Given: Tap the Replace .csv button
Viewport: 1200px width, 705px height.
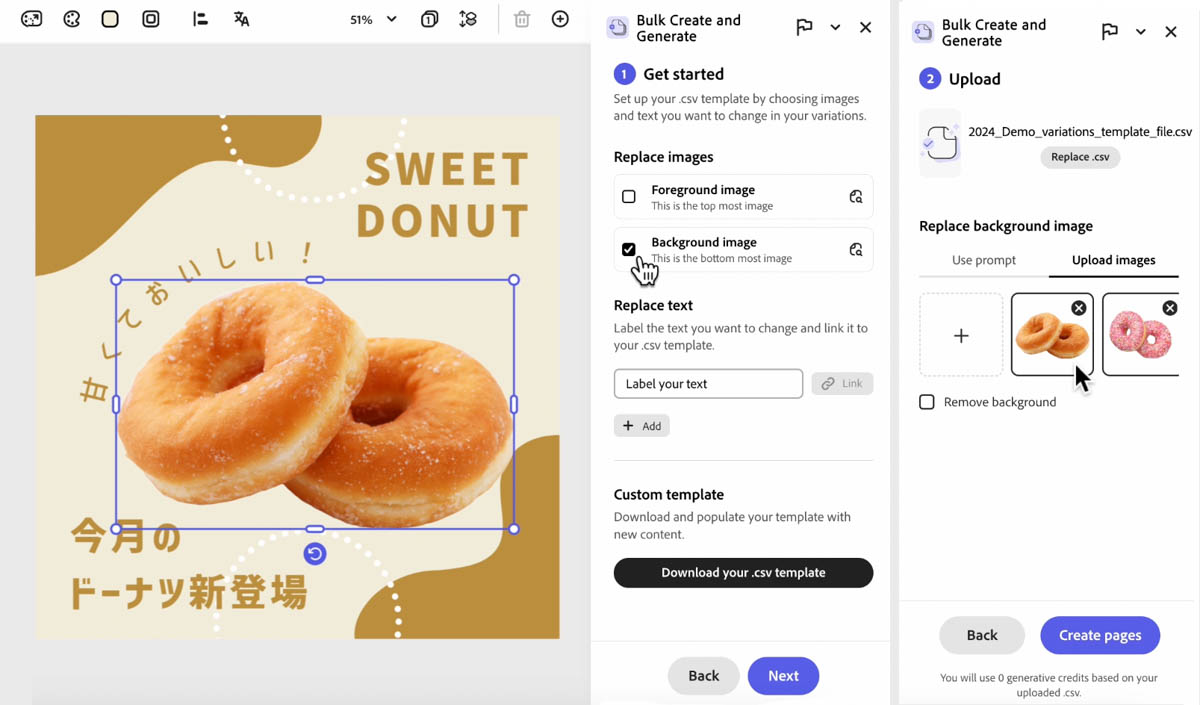Looking at the screenshot, I should point(1080,157).
